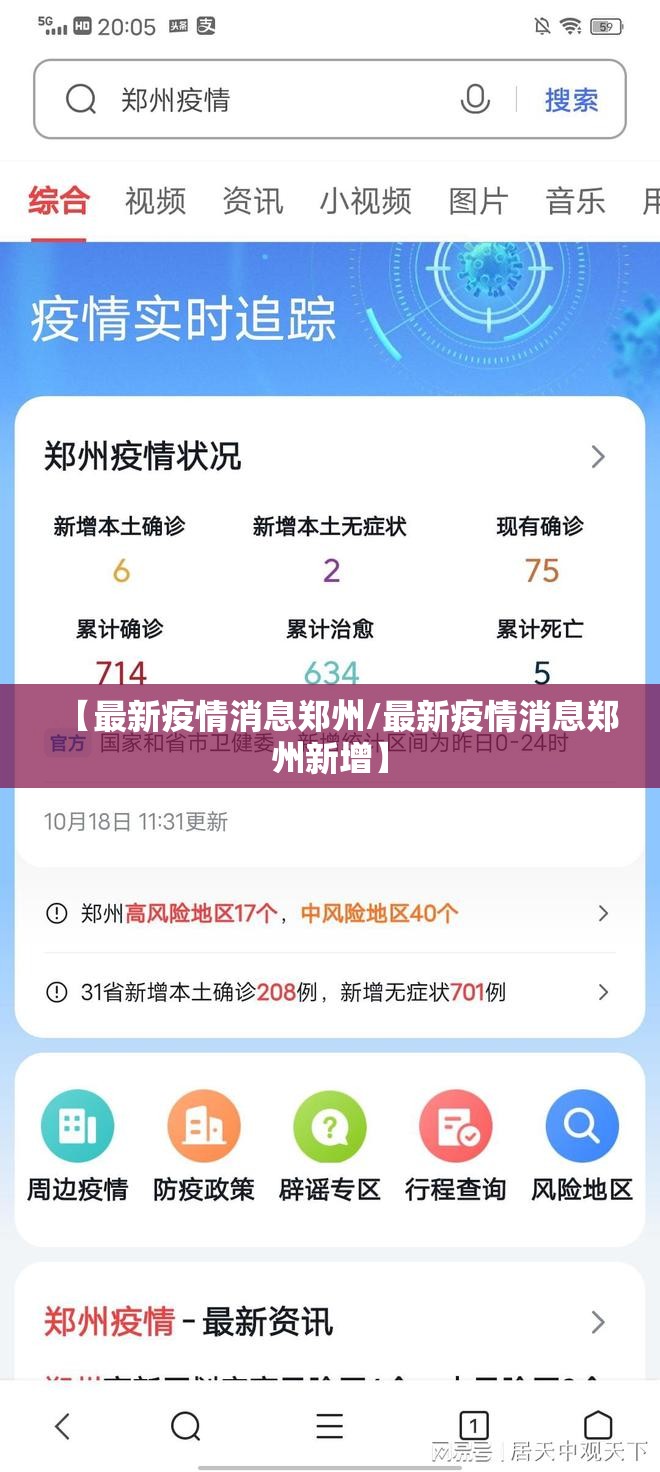Switch to the 视频 tab
This screenshot has width=660, height=1472.
pos(155,201)
